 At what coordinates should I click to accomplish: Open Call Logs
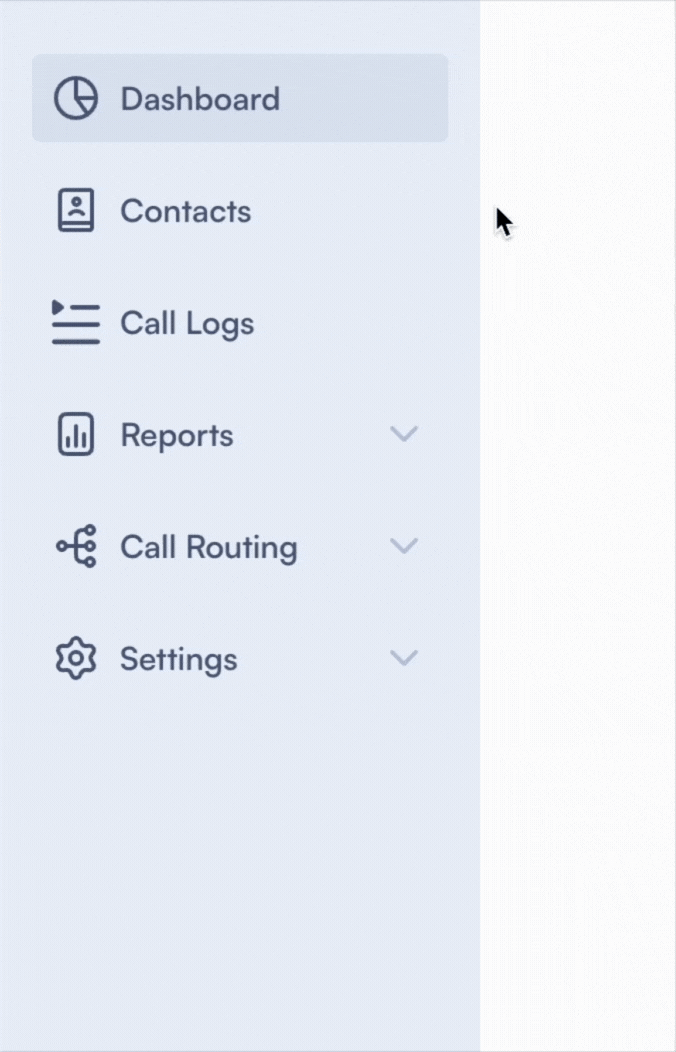187,323
